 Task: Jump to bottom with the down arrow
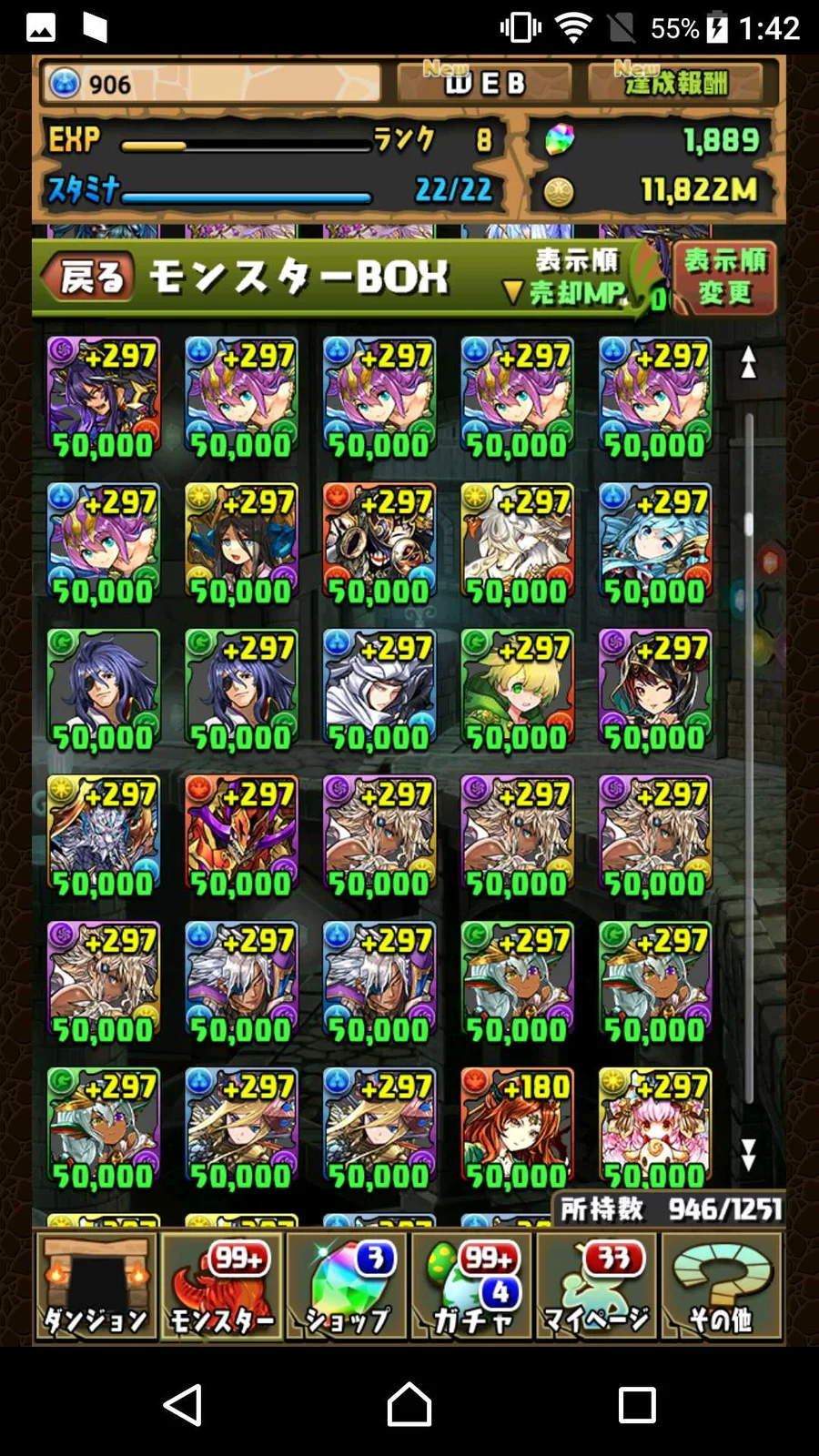pos(748,1156)
